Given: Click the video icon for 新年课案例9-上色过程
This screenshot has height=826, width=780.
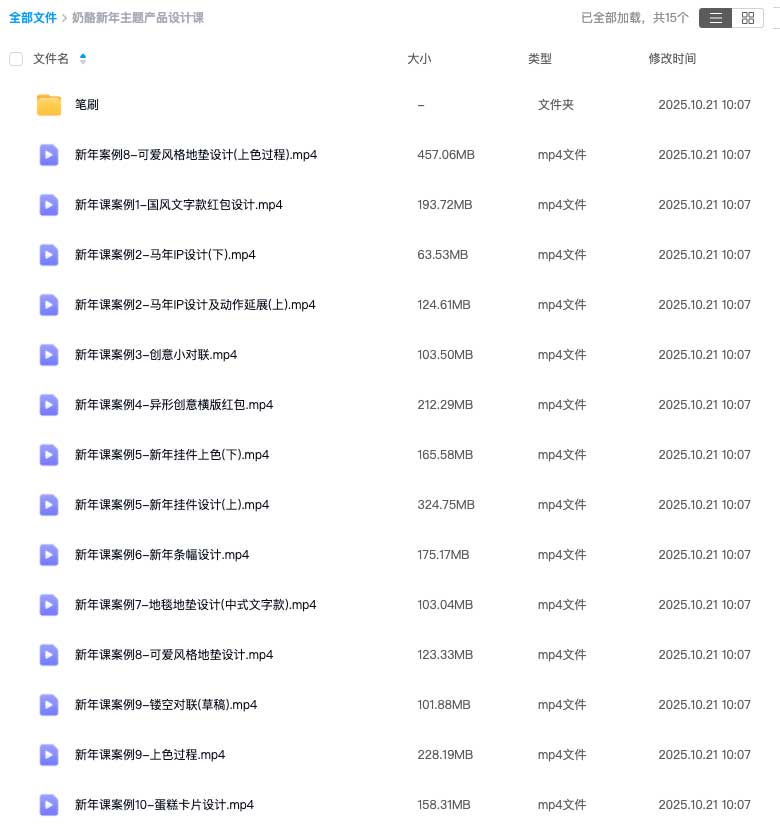Looking at the screenshot, I should [48, 754].
